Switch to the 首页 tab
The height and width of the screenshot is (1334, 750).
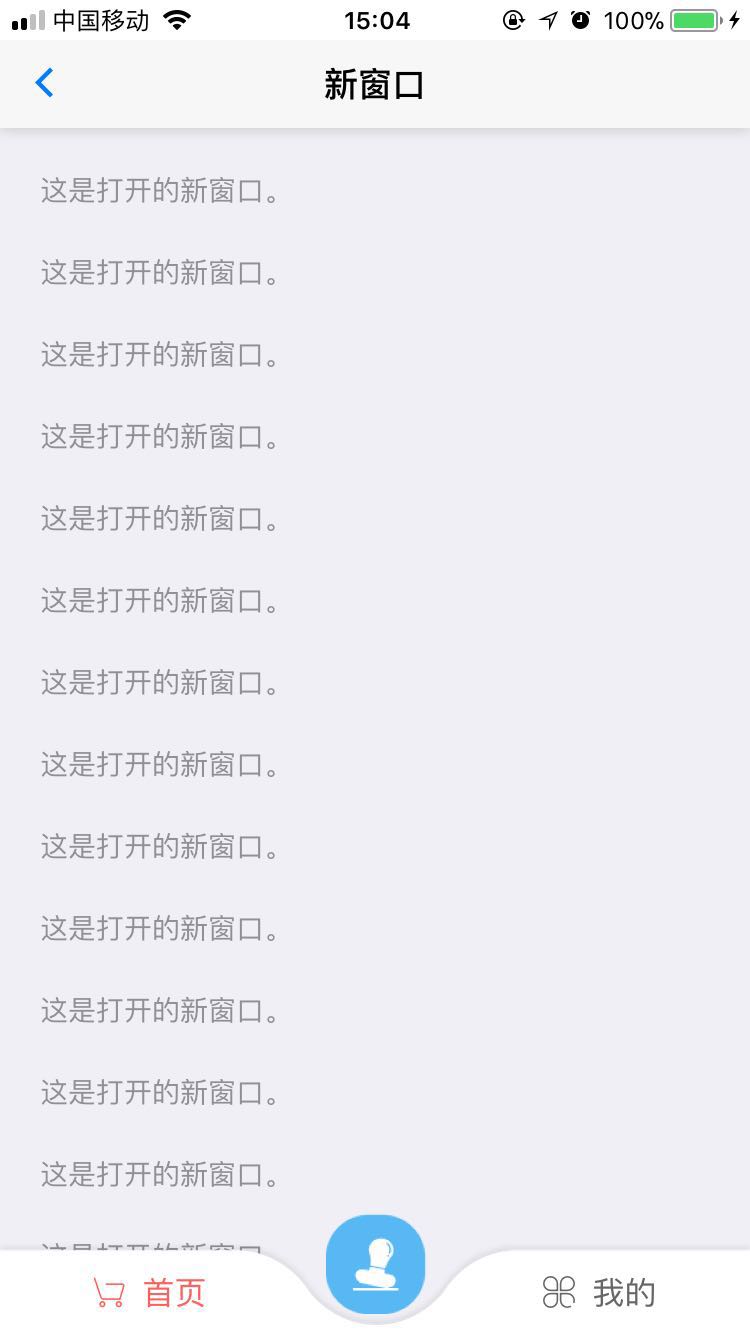(150, 1292)
